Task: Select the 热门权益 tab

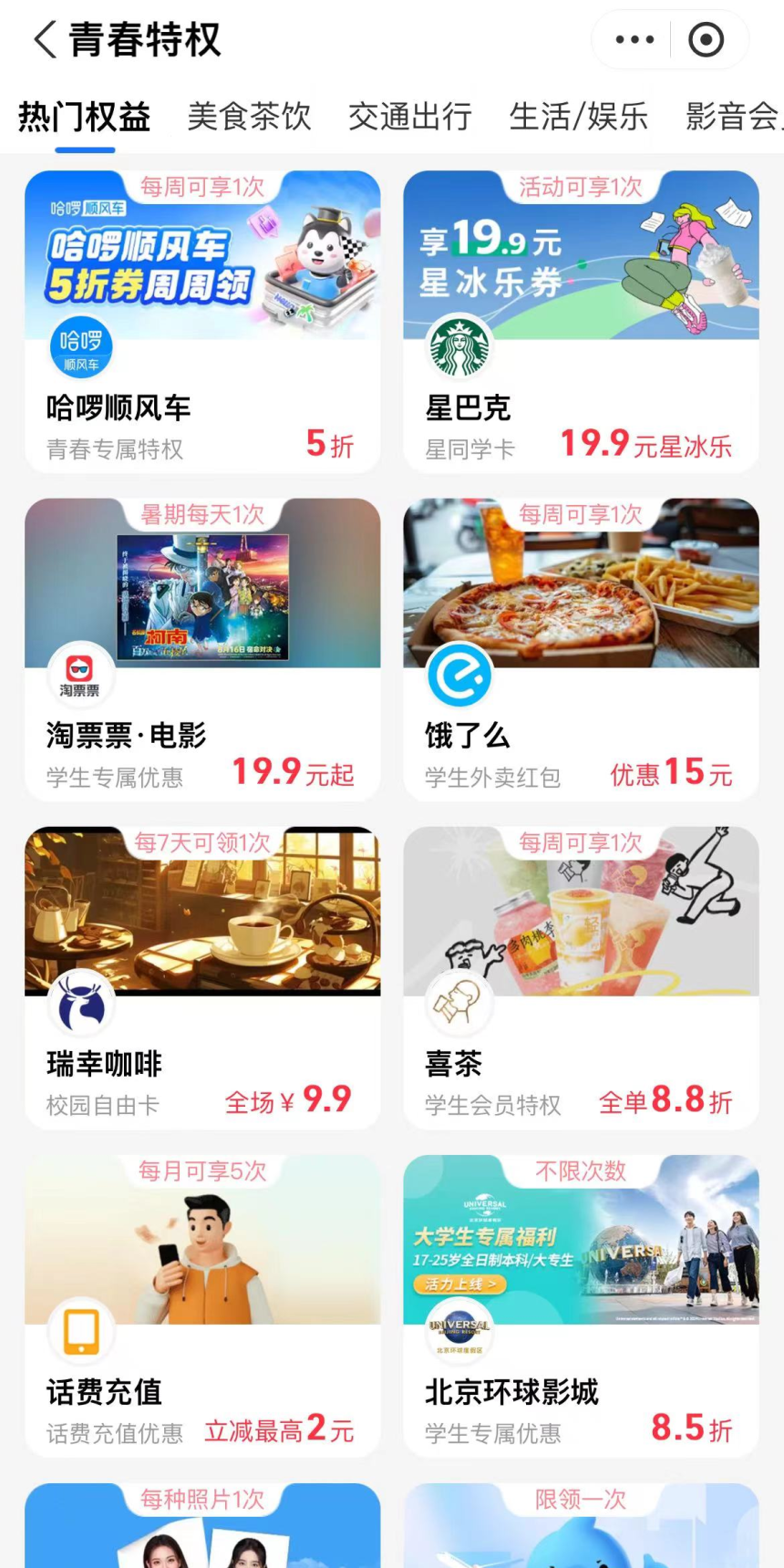Action: click(84, 118)
